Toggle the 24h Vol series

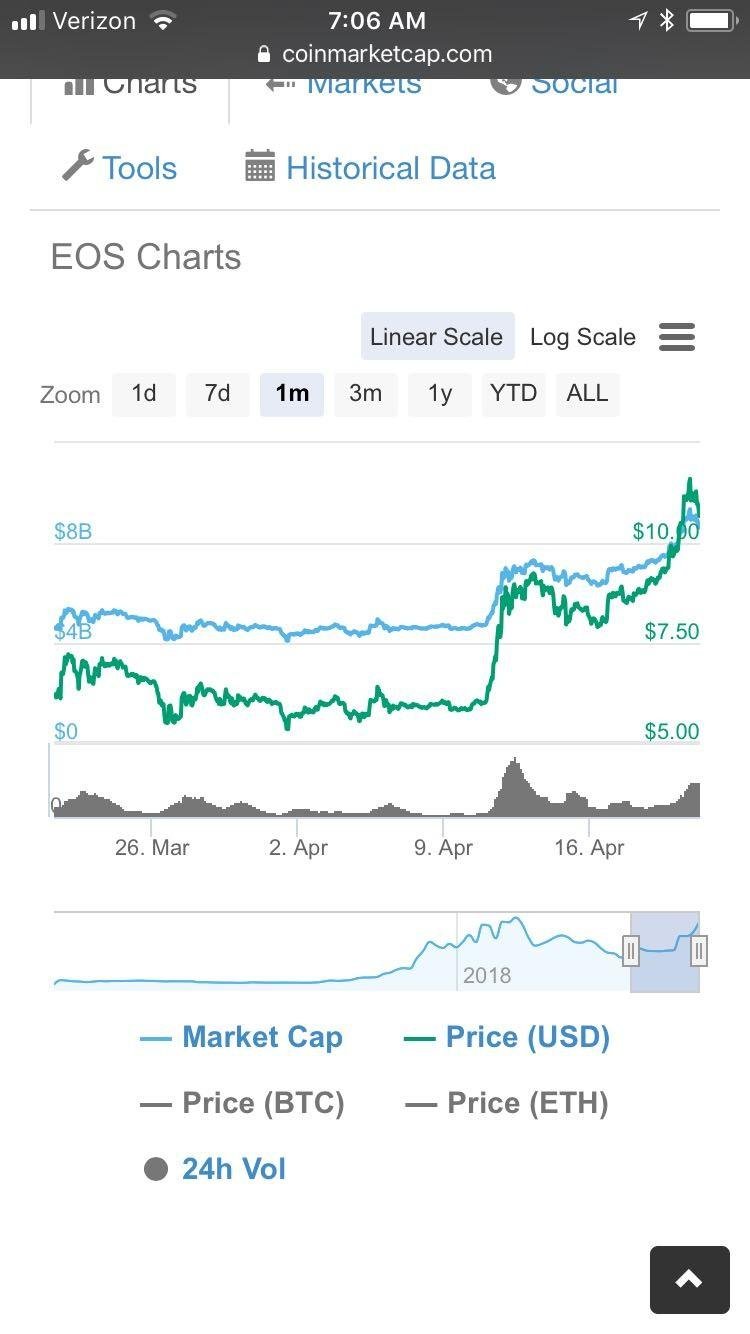click(215, 1169)
